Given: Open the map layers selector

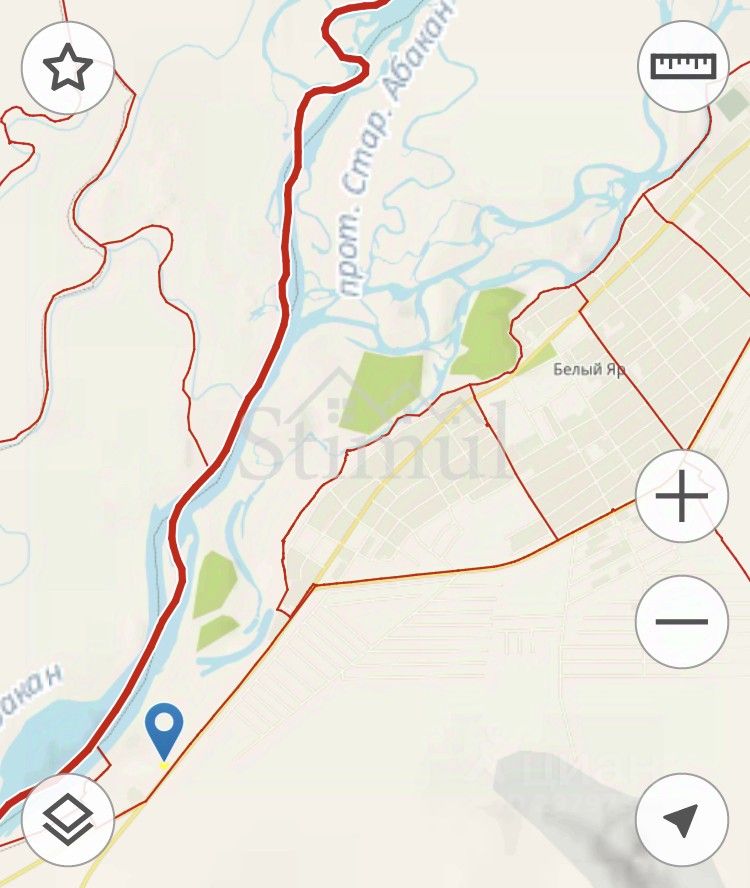Looking at the screenshot, I should (68, 820).
